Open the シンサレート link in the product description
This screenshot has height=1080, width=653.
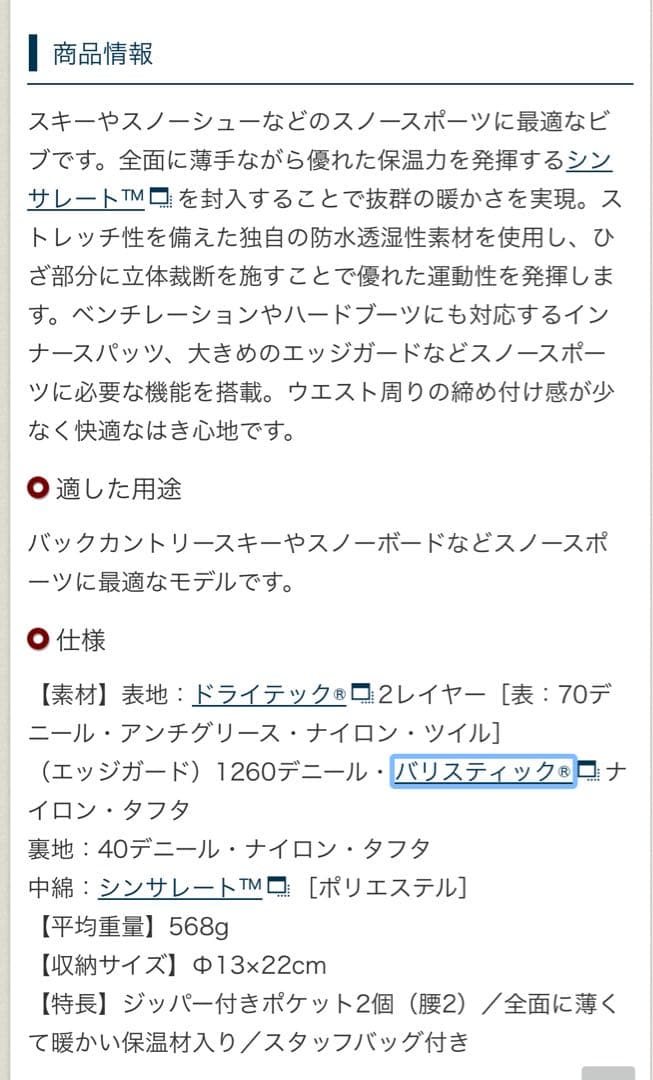88,198
